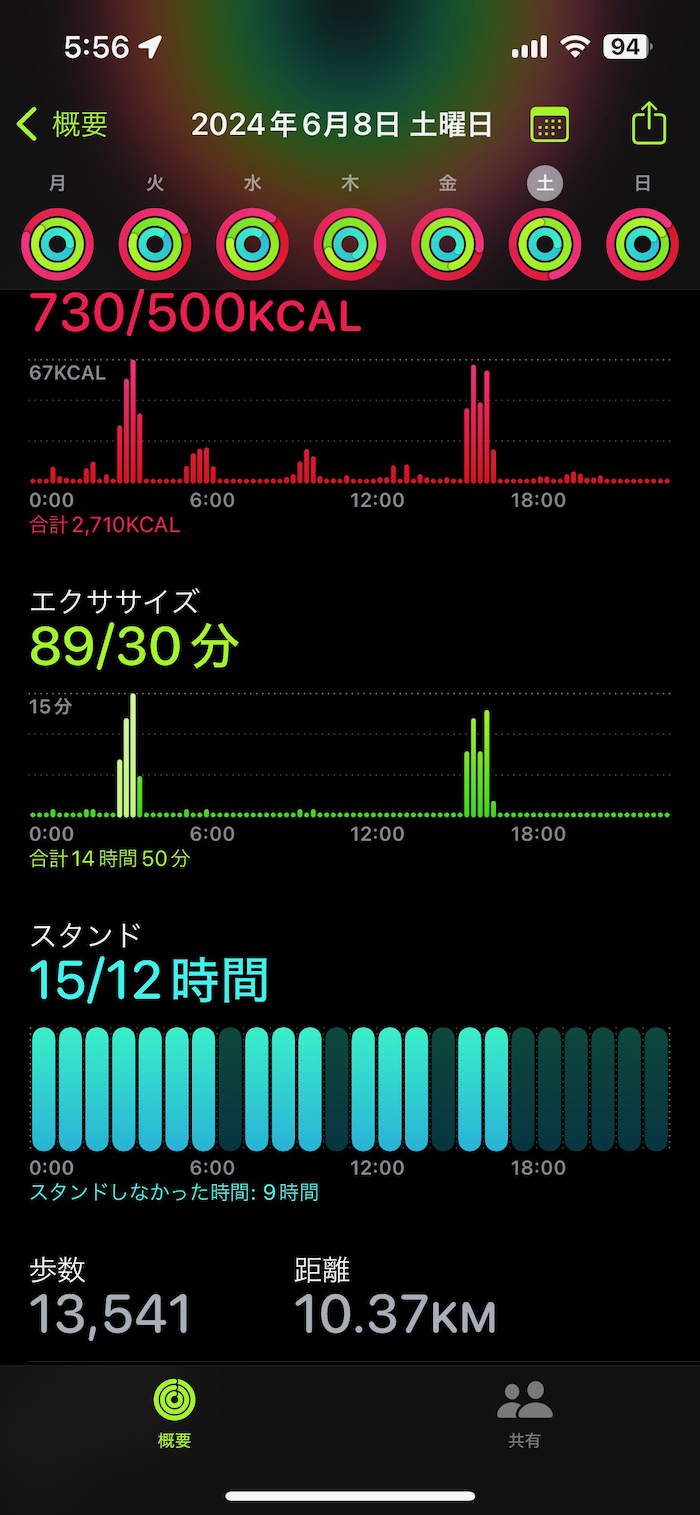The image size is (700, 1515).
Task: Switch to the 概要 tab
Action: pyautogui.click(x=175, y=1412)
